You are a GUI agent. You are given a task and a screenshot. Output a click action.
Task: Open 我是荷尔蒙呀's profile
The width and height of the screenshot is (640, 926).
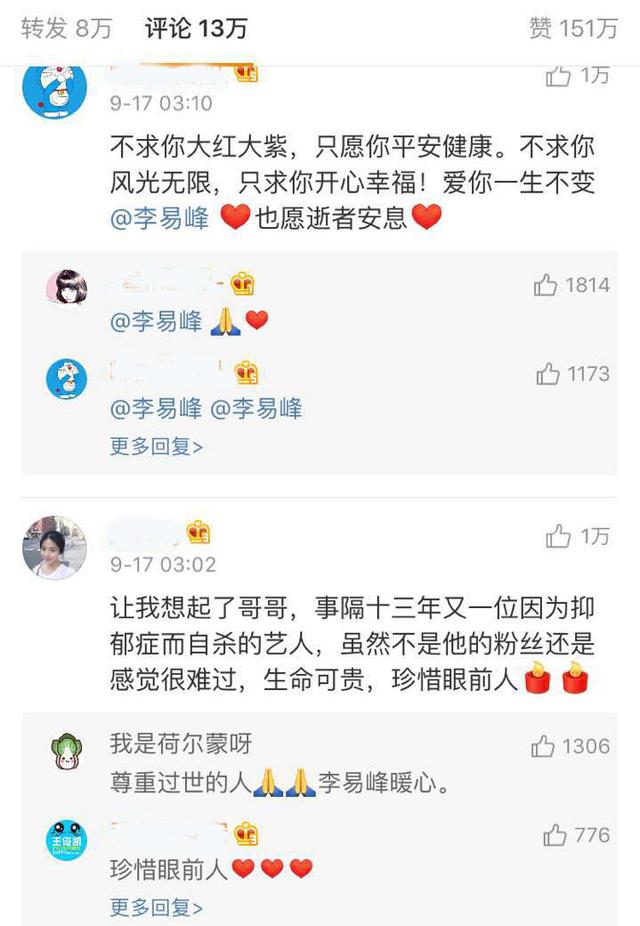click(x=181, y=744)
